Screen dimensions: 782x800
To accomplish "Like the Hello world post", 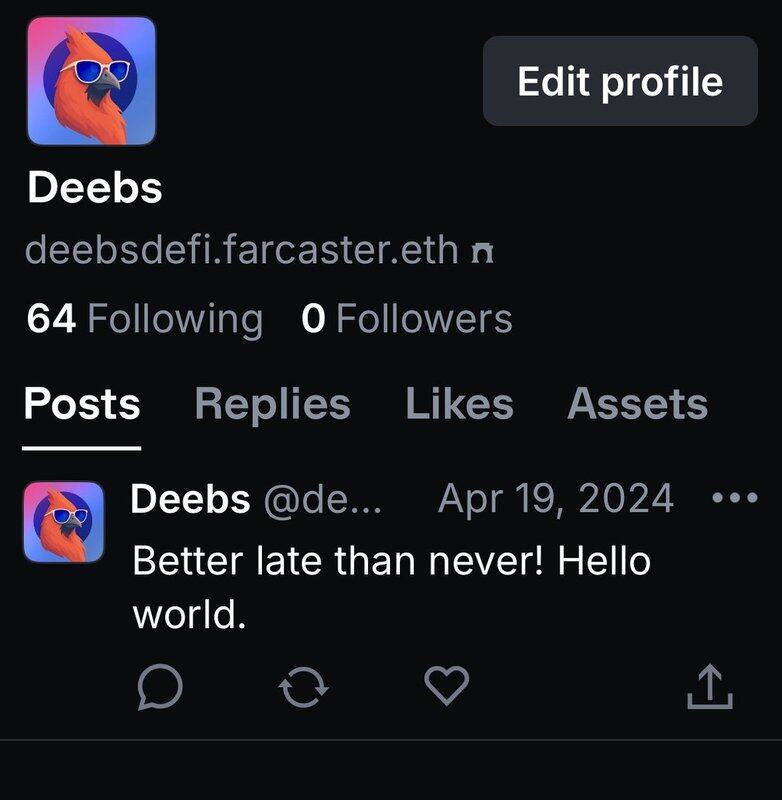I will 447,686.
